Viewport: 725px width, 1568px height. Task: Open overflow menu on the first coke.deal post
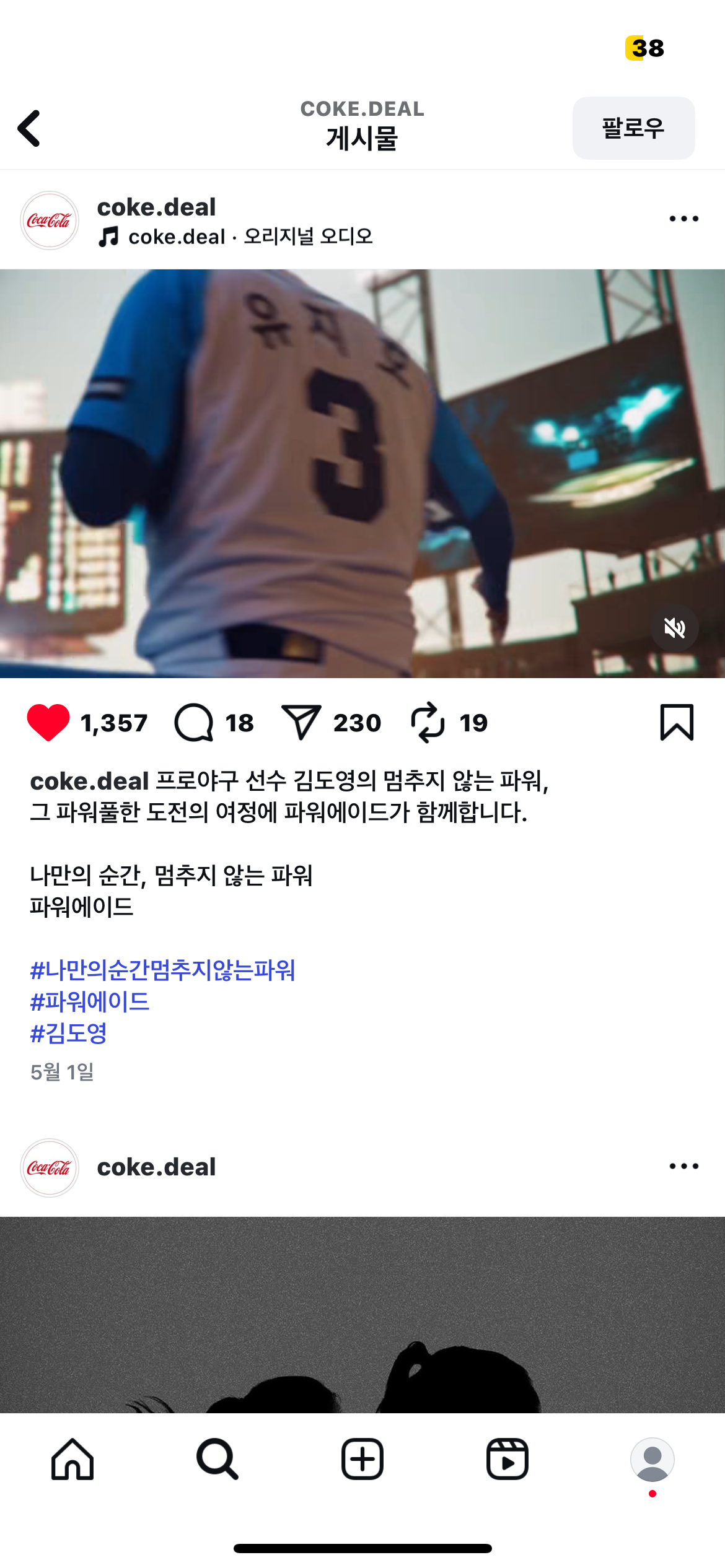pyautogui.click(x=683, y=219)
